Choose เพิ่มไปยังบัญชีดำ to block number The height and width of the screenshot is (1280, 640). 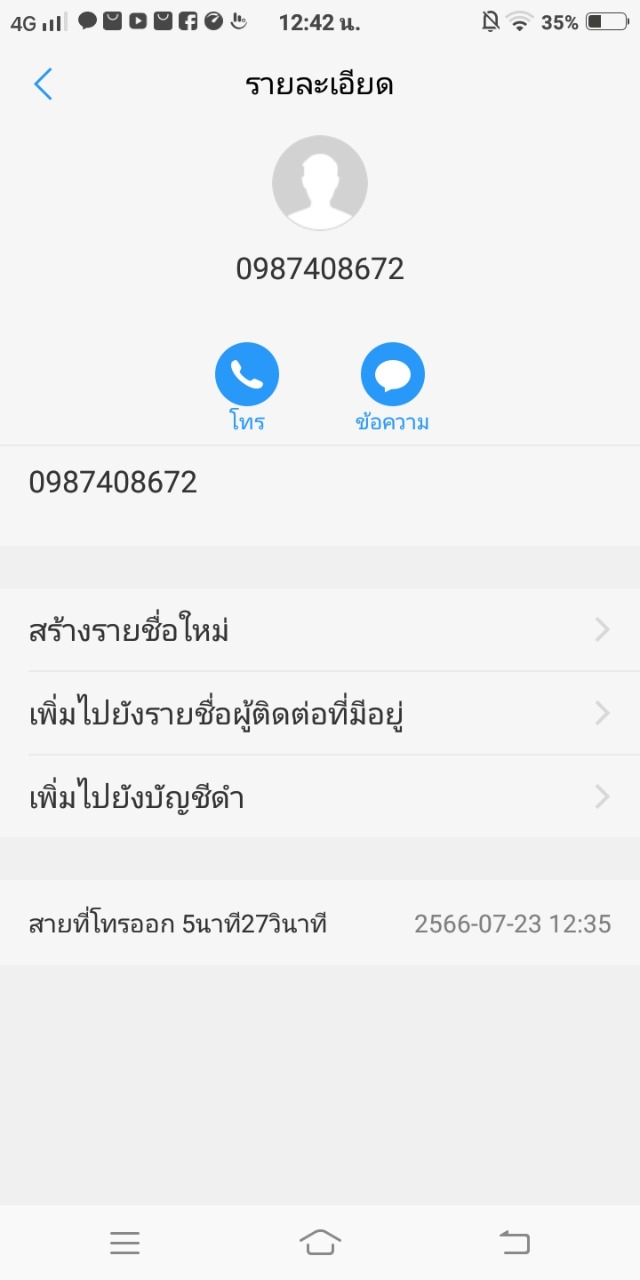320,797
